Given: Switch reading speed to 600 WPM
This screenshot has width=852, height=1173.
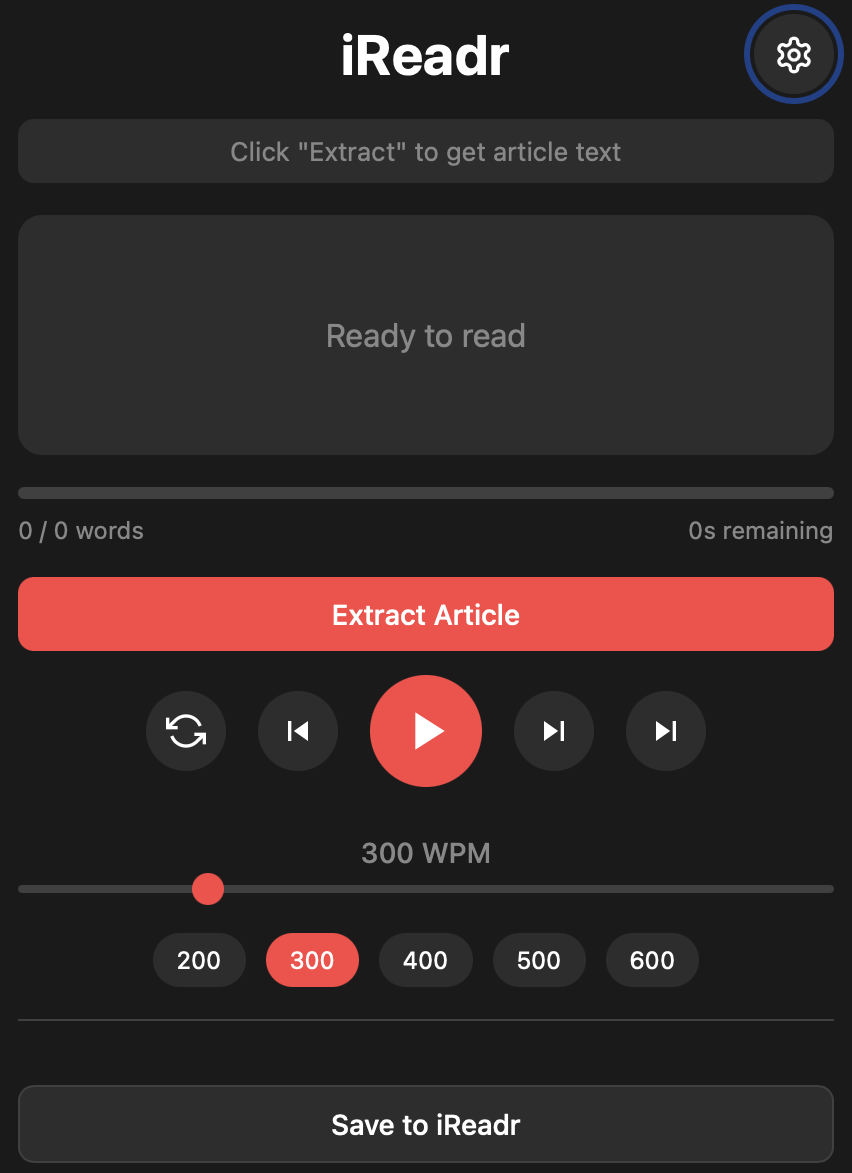Looking at the screenshot, I should pyautogui.click(x=652, y=960).
